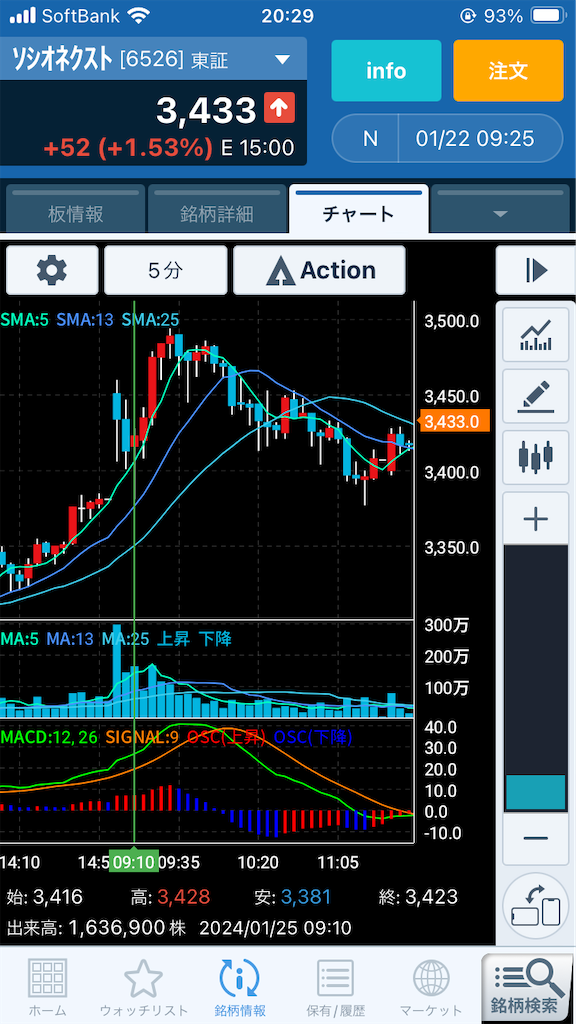Screen dimensions: 576x1024
Task: Open the 注文 order button
Action: (508, 71)
